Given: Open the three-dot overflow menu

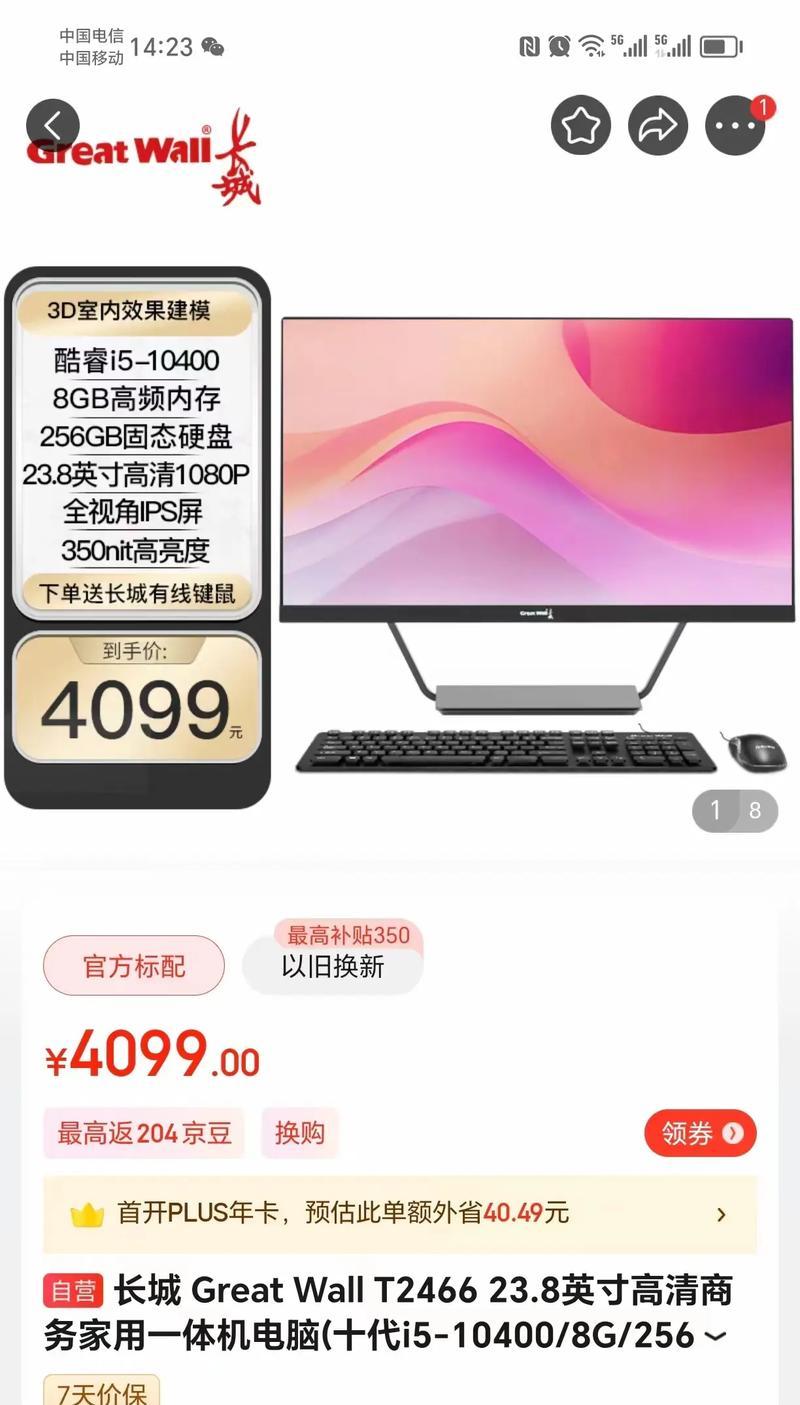Looking at the screenshot, I should pyautogui.click(x=735, y=126).
